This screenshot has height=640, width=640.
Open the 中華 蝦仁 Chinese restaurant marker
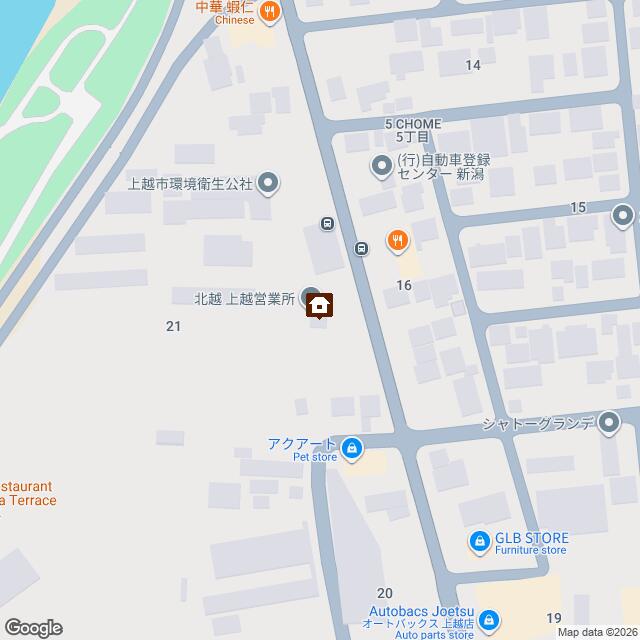[268, 12]
